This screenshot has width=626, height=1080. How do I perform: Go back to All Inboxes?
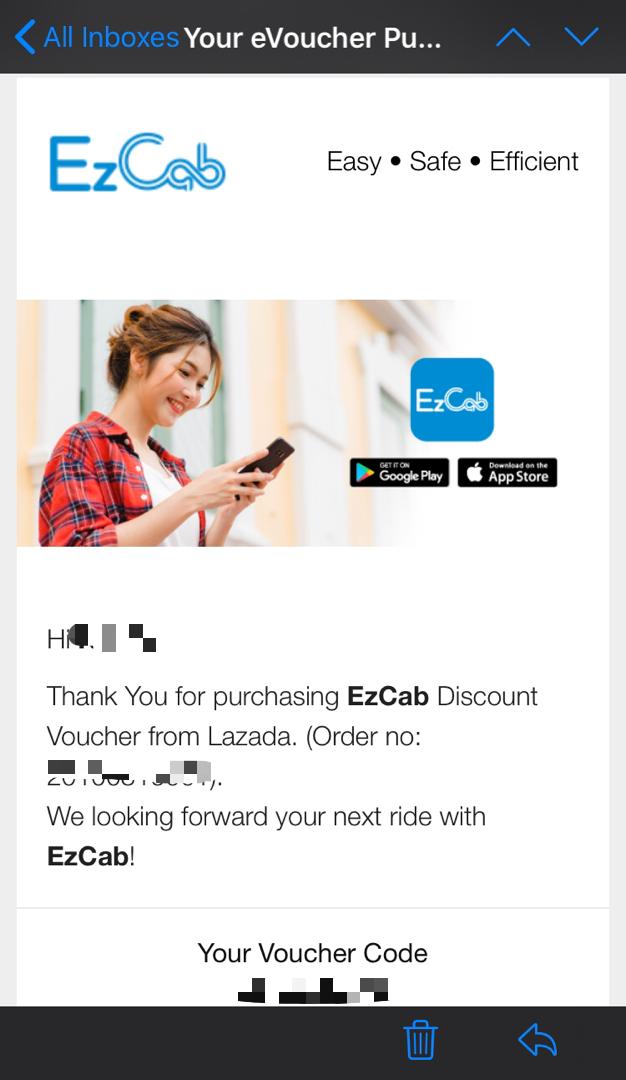pos(97,38)
